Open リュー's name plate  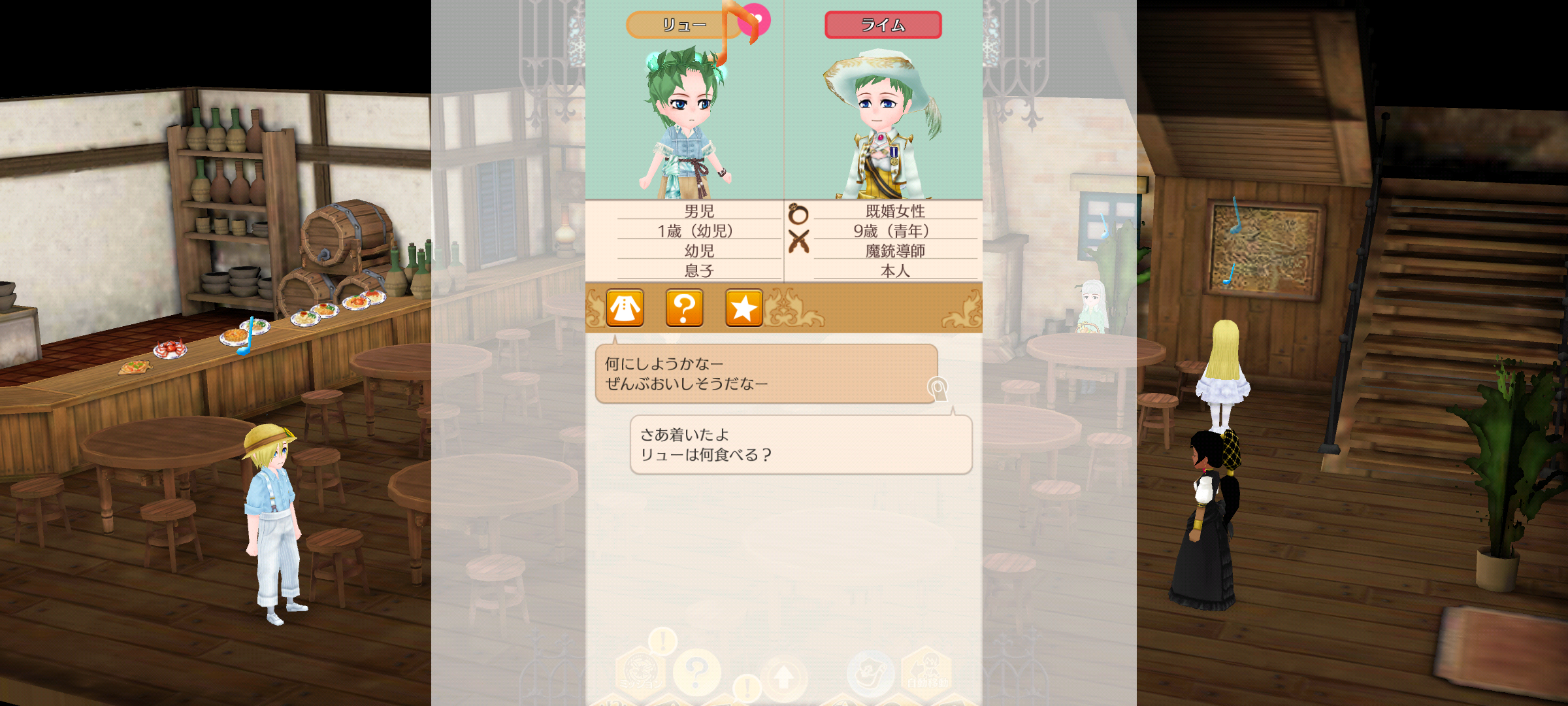click(x=683, y=25)
